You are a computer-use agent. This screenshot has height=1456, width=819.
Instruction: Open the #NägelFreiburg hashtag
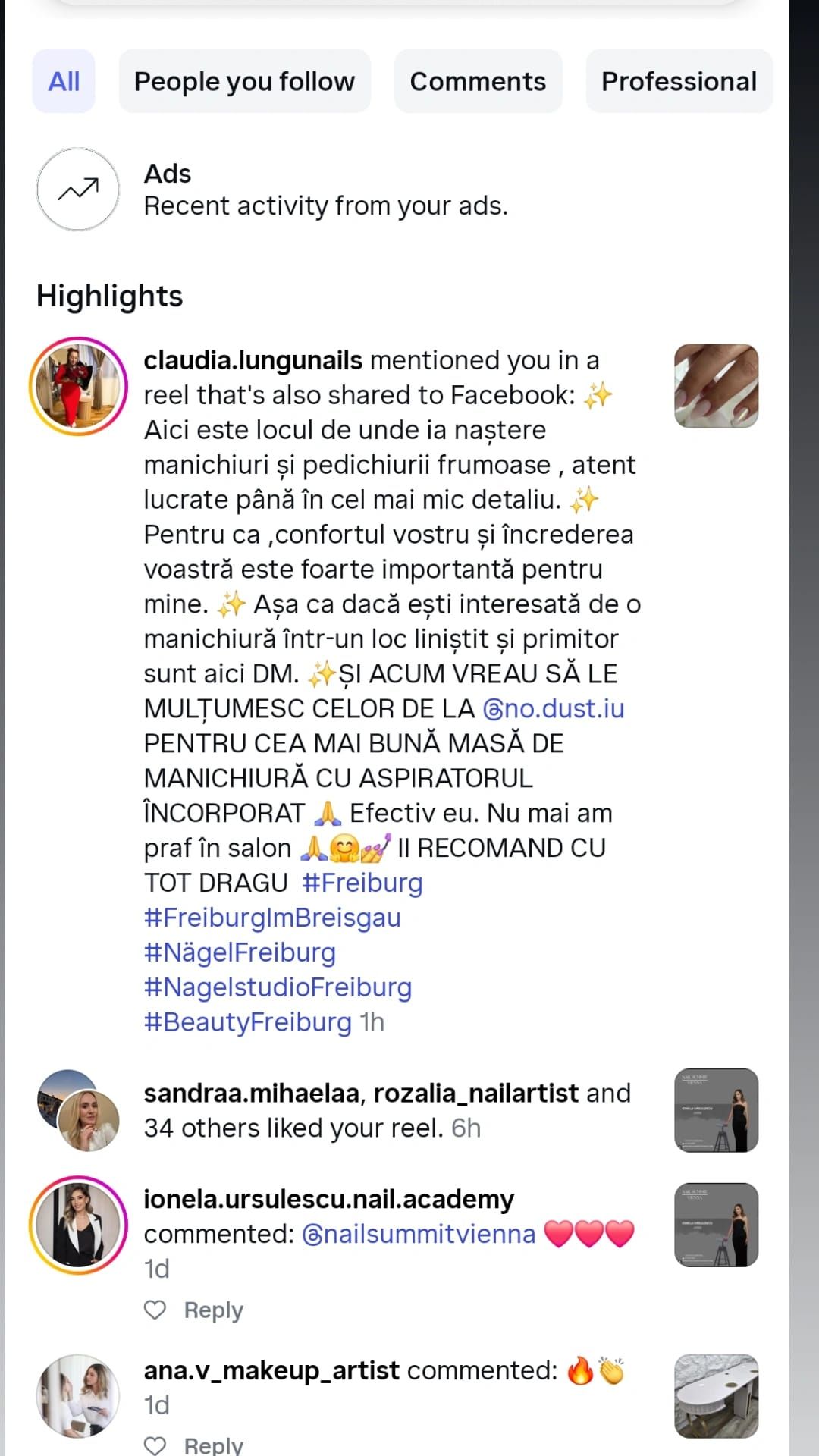(x=240, y=952)
